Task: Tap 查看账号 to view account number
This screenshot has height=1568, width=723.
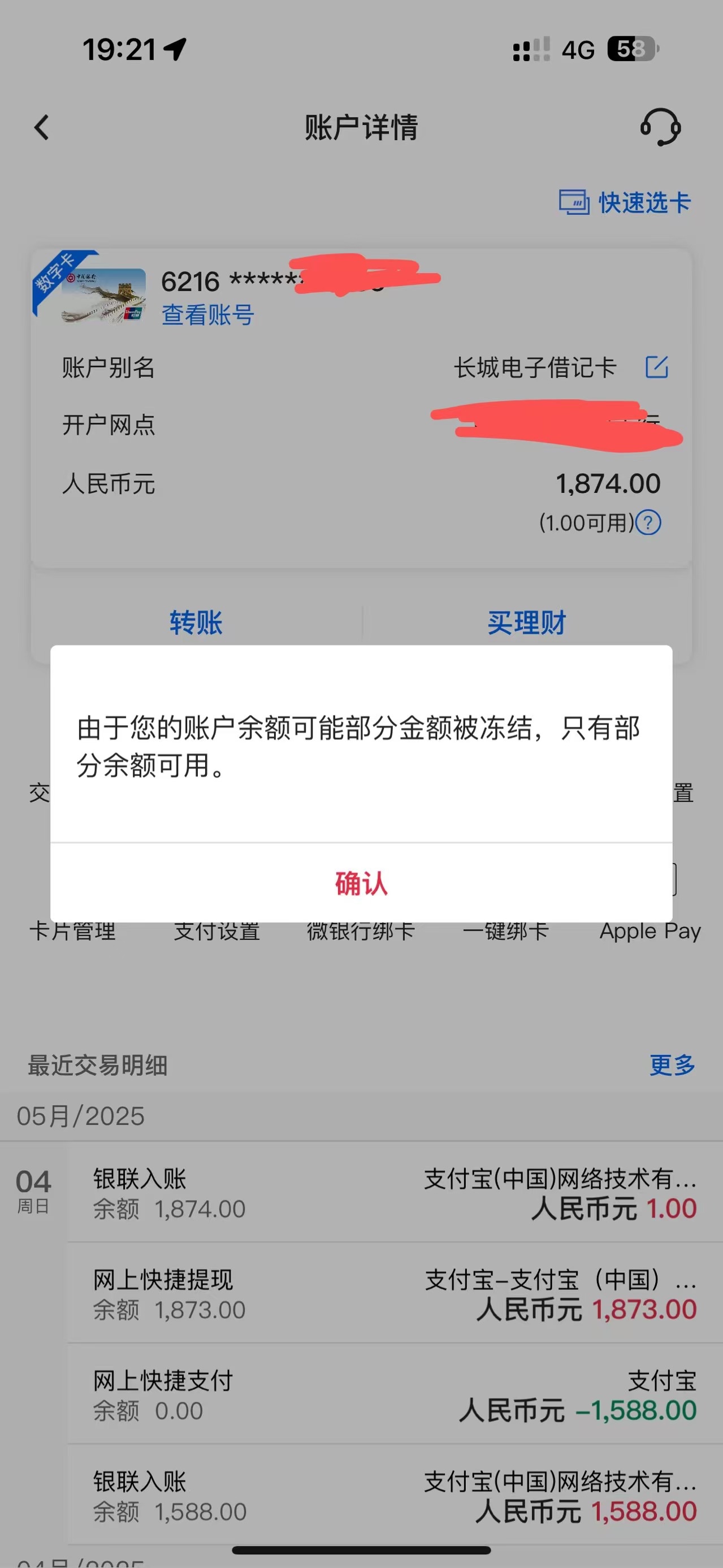Action: point(207,315)
